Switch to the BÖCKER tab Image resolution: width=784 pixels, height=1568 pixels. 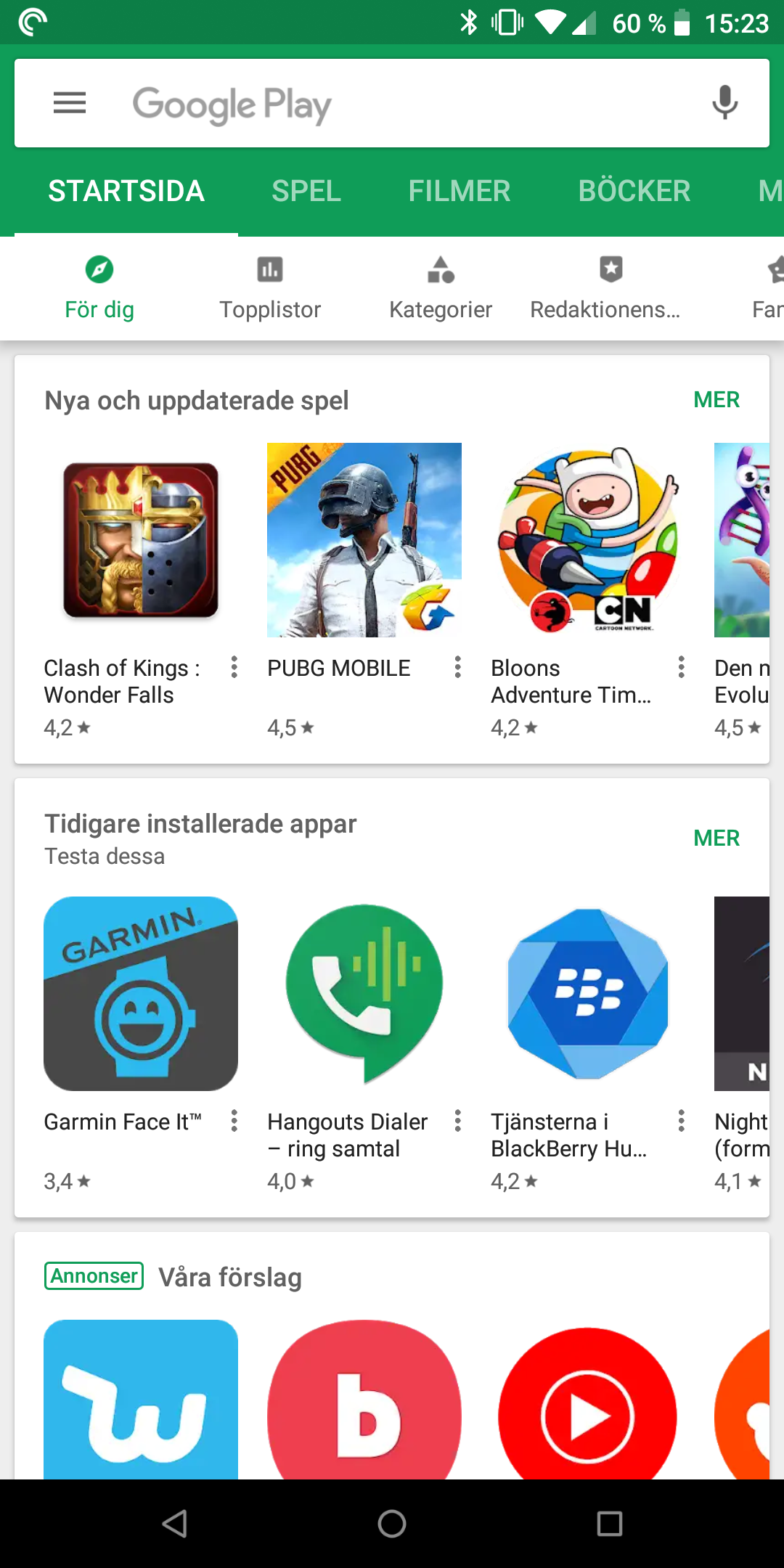click(x=634, y=192)
